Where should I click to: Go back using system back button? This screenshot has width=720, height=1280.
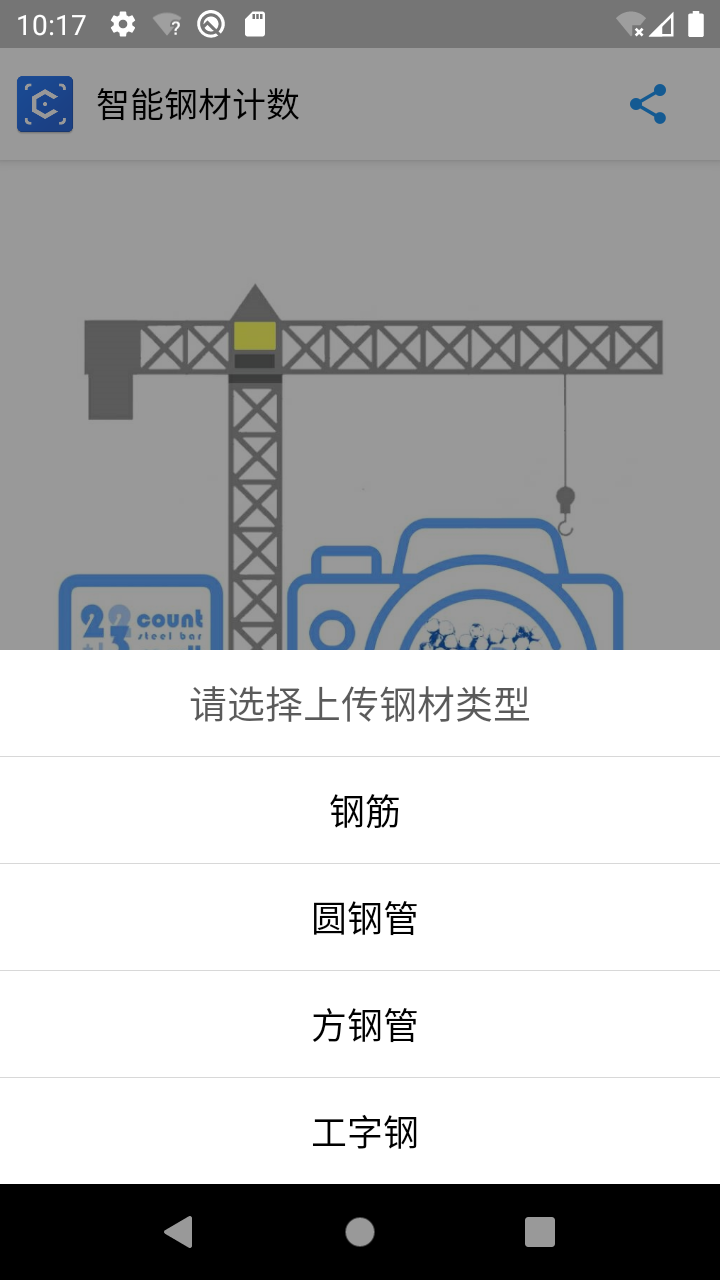click(178, 1232)
